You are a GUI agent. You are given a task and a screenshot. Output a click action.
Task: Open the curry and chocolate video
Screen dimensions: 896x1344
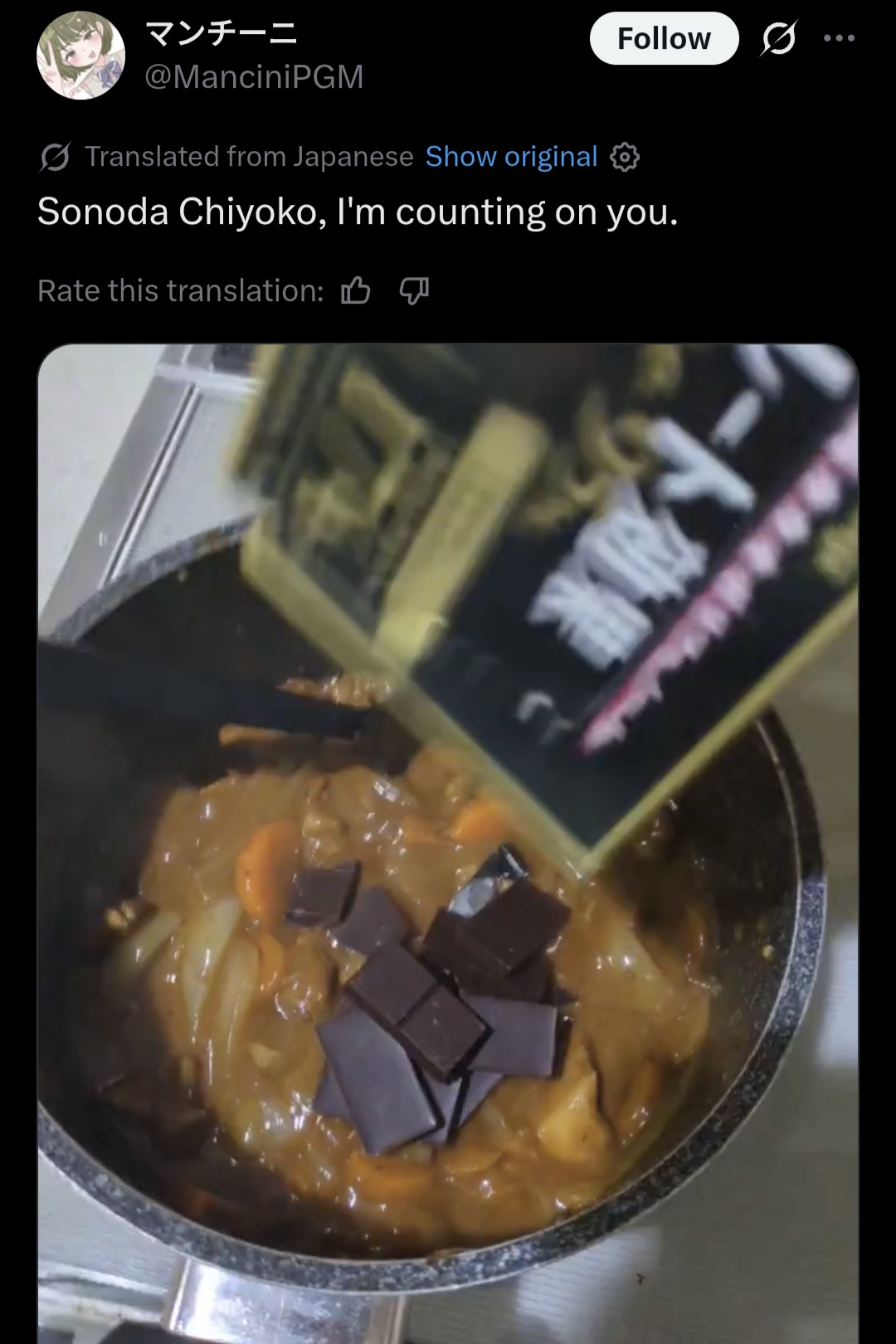(x=448, y=844)
